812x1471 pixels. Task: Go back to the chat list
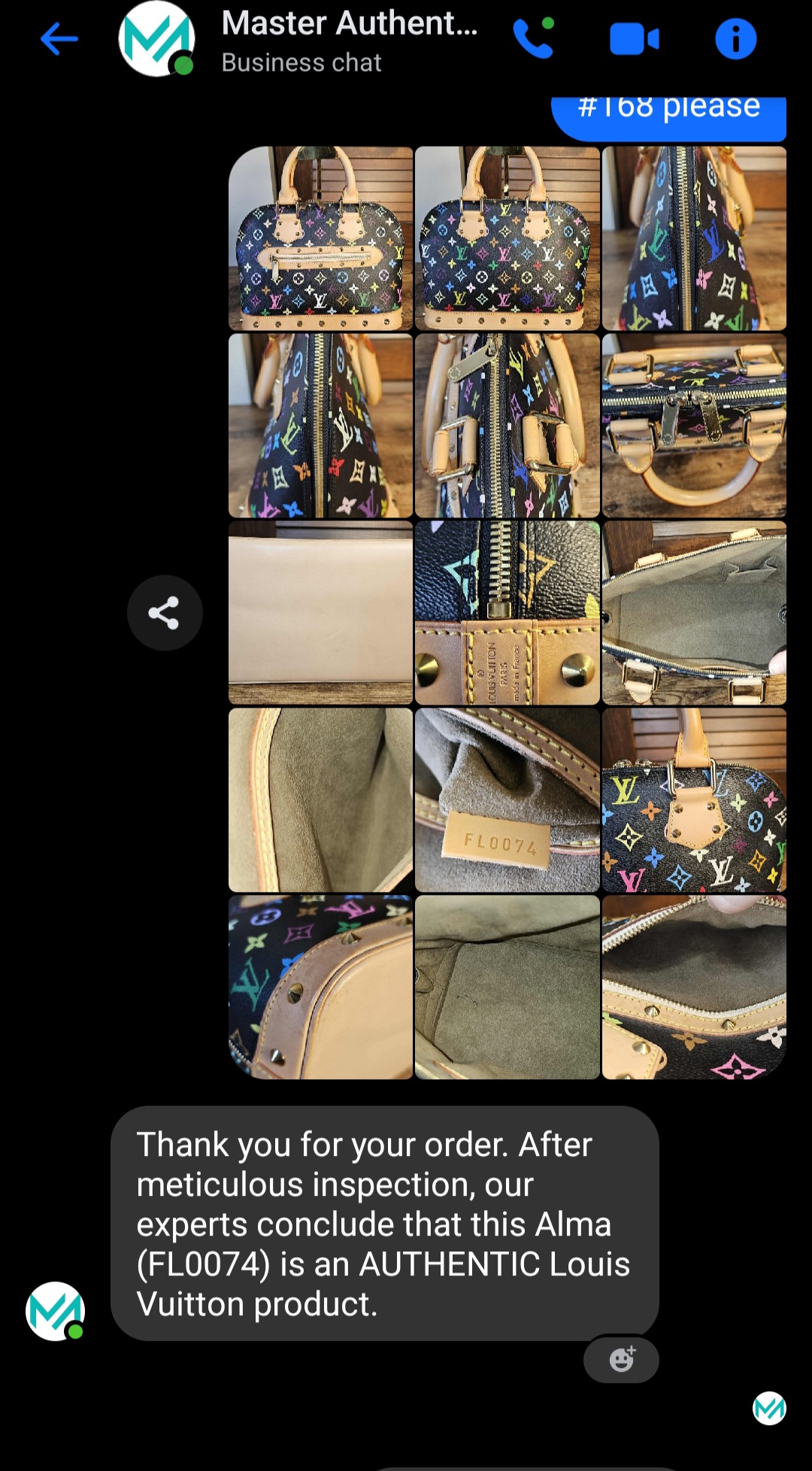59,39
